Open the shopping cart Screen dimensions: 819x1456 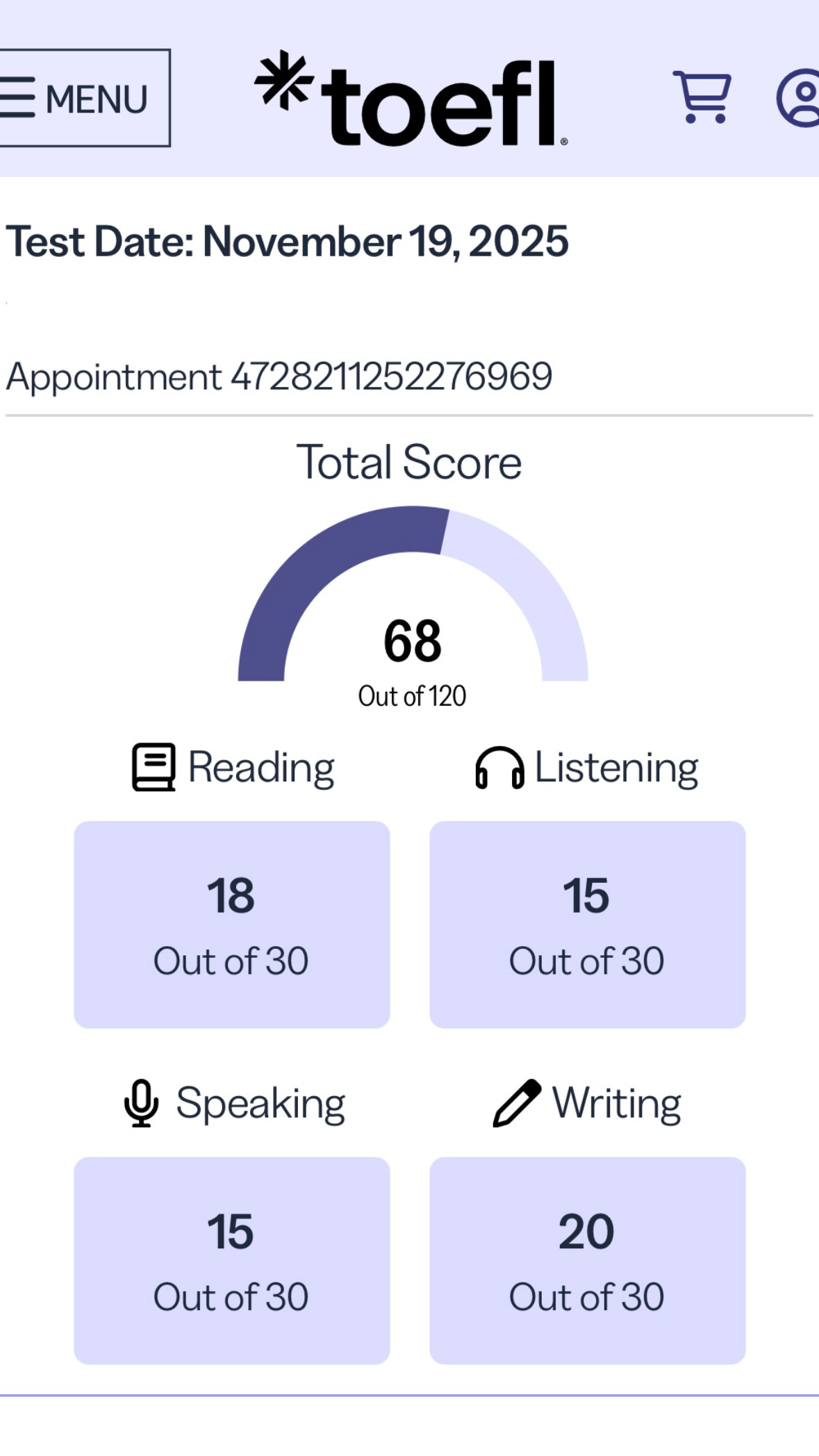point(702,97)
